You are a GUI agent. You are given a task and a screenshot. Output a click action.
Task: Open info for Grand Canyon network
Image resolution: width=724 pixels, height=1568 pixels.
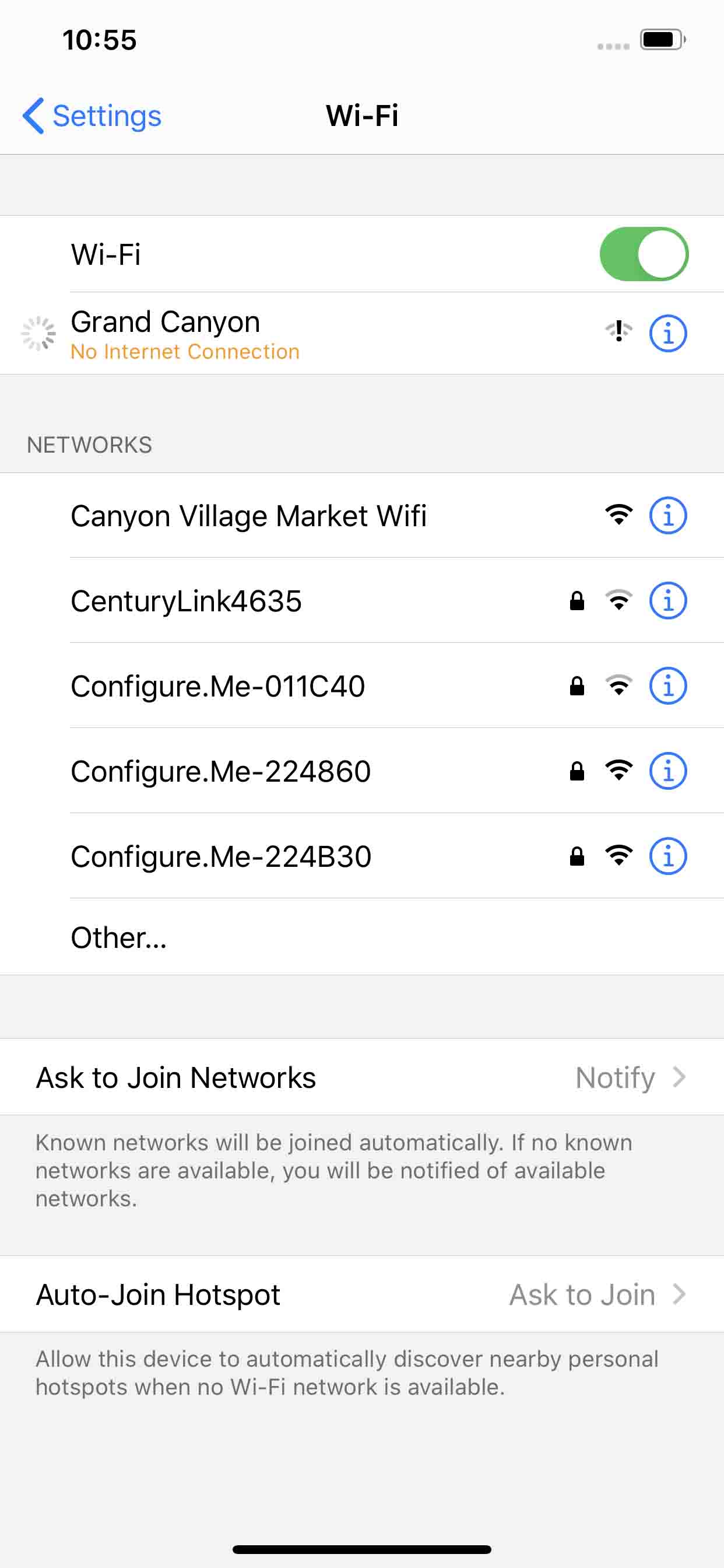[668, 333]
